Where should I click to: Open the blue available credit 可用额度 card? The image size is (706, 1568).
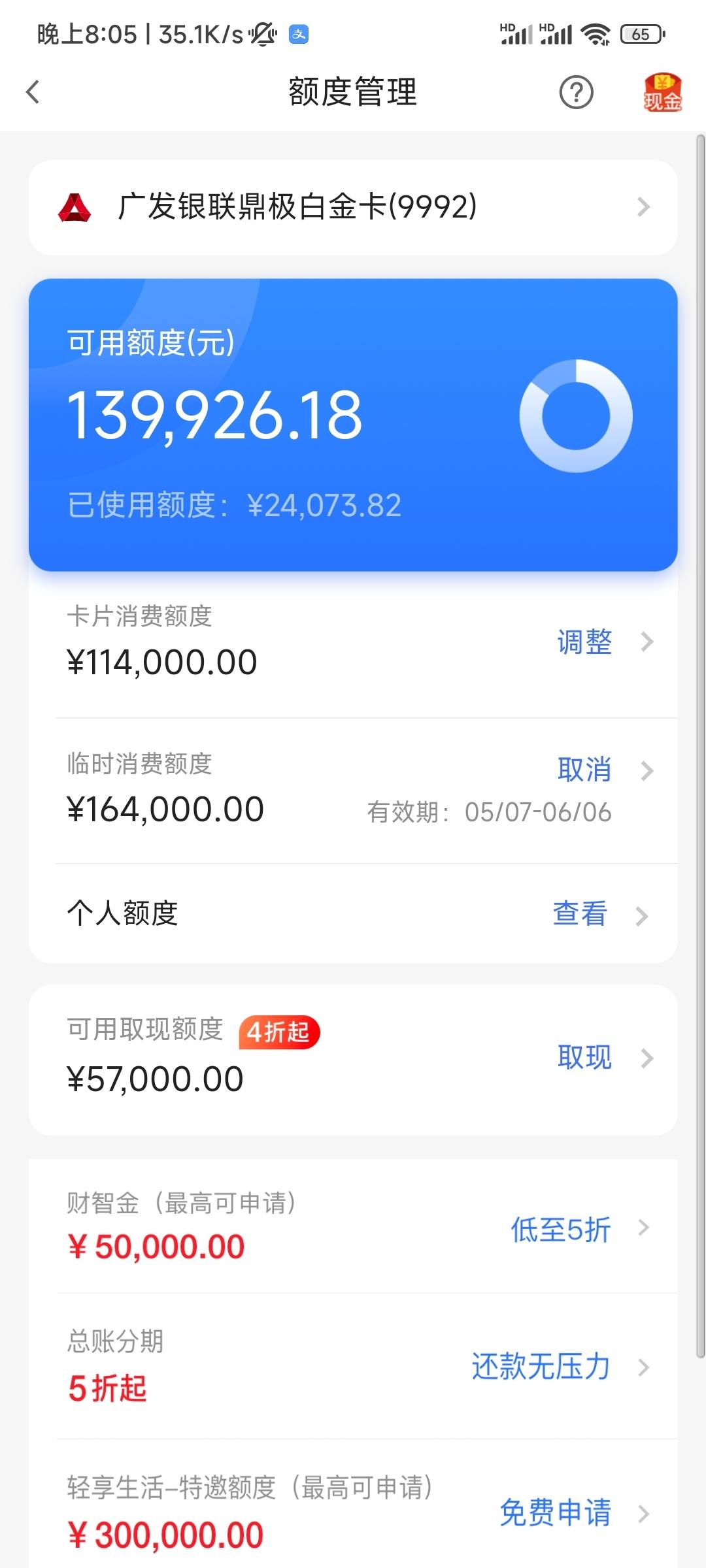[353, 425]
